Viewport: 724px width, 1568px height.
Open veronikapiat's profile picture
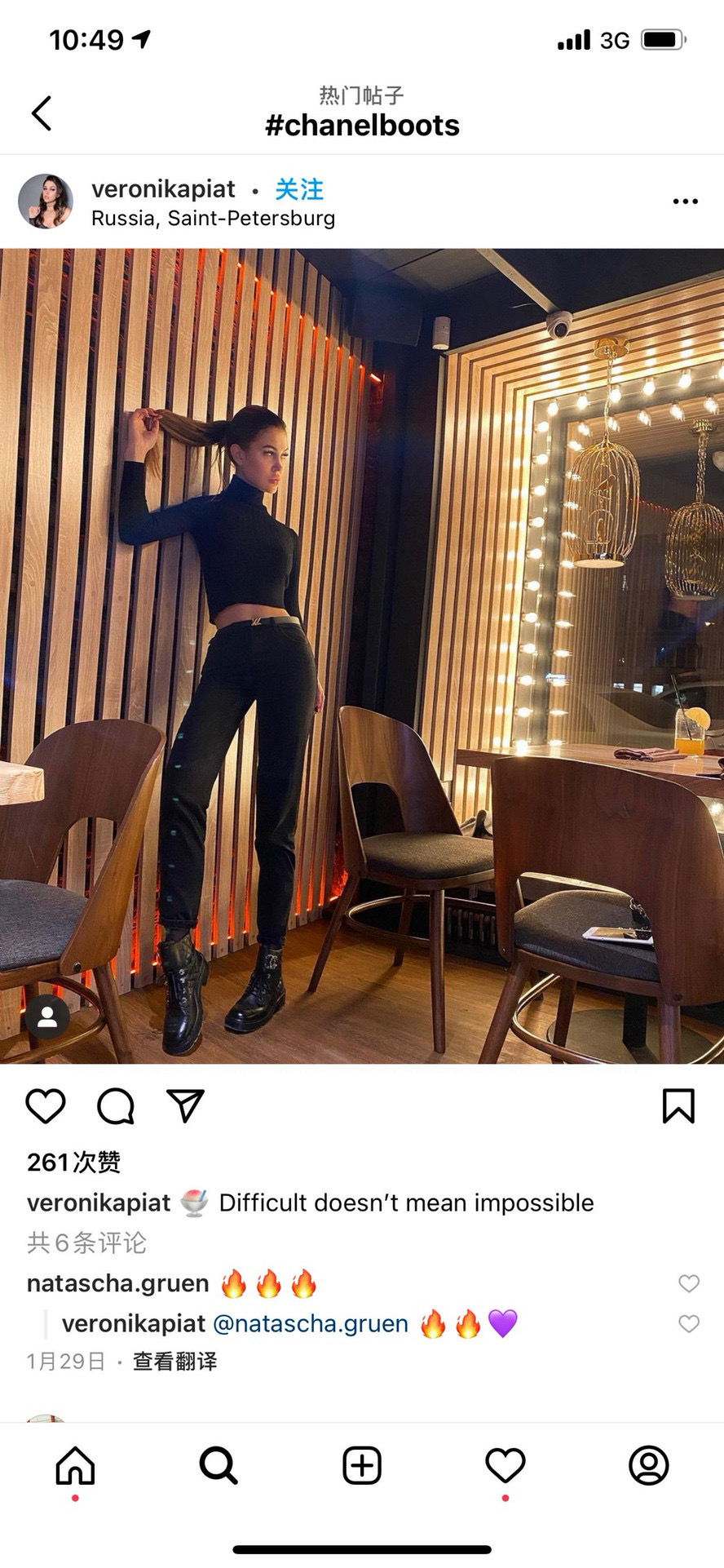click(46, 202)
